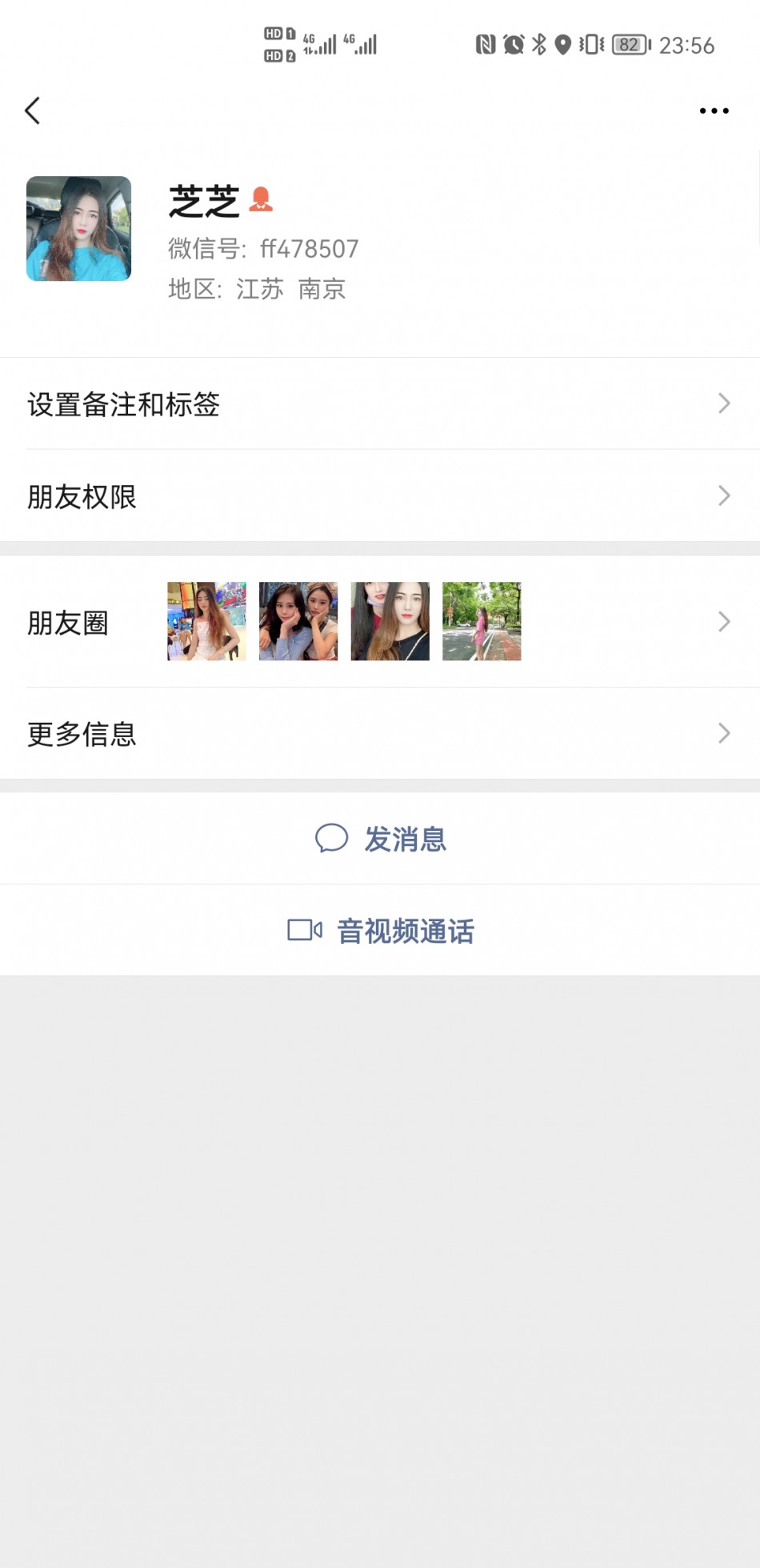Open 朋友权限 settings
The height and width of the screenshot is (1568, 760).
tap(379, 496)
